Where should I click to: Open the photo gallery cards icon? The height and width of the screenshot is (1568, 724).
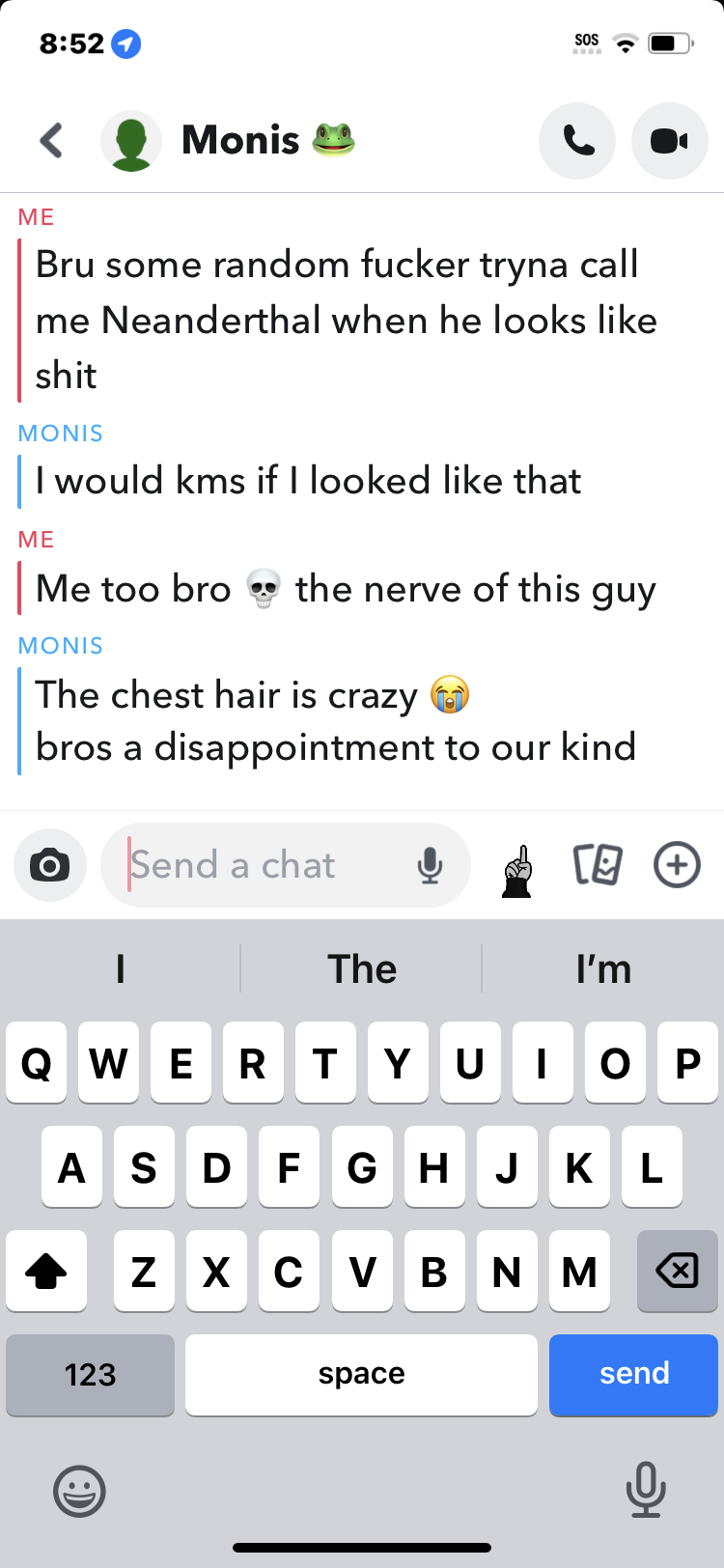[598, 865]
